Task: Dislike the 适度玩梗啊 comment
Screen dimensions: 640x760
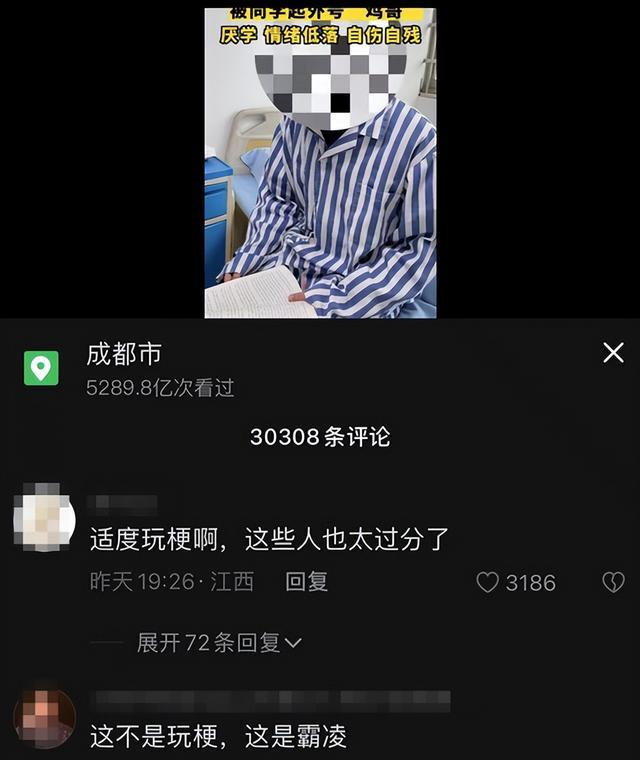Action: [613, 583]
